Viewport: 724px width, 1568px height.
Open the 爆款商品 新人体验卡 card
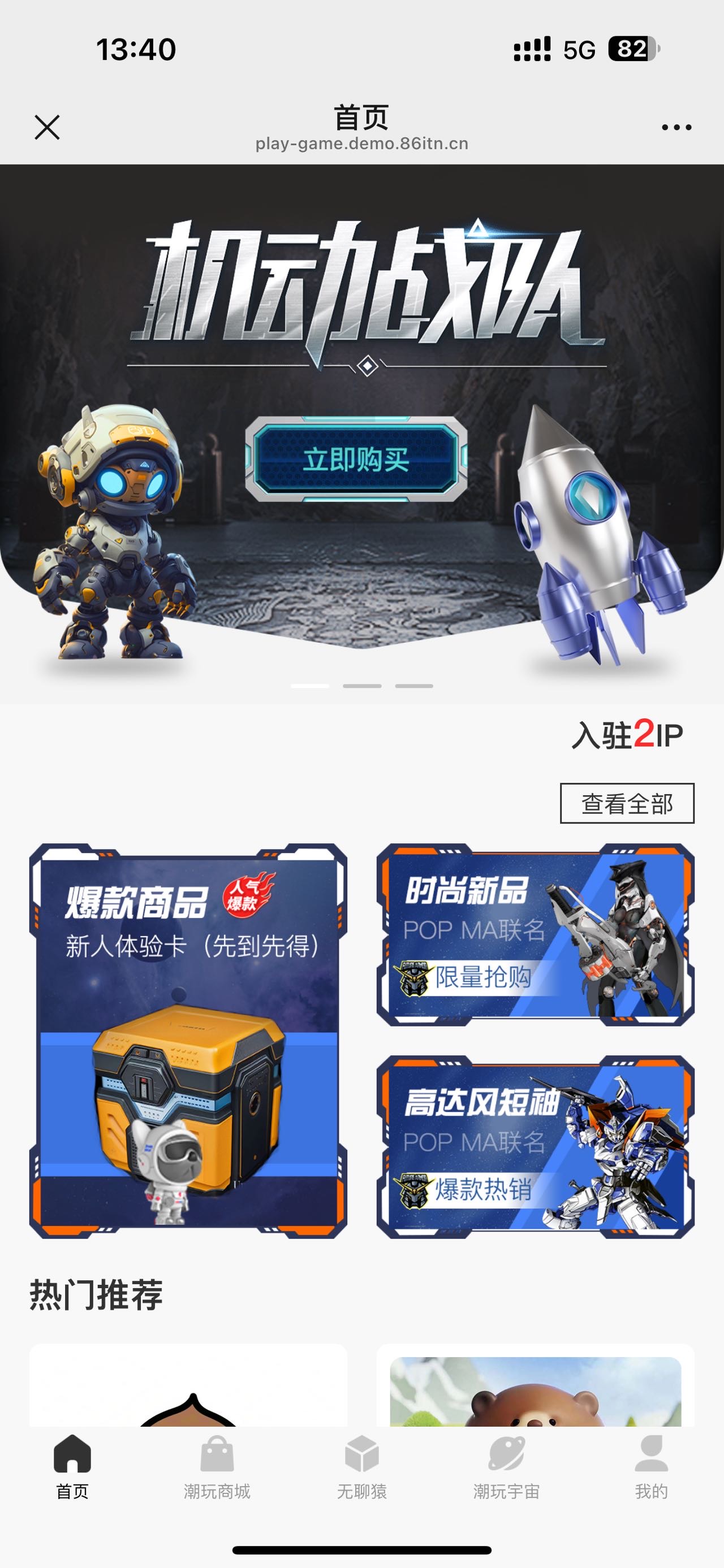click(x=188, y=1041)
